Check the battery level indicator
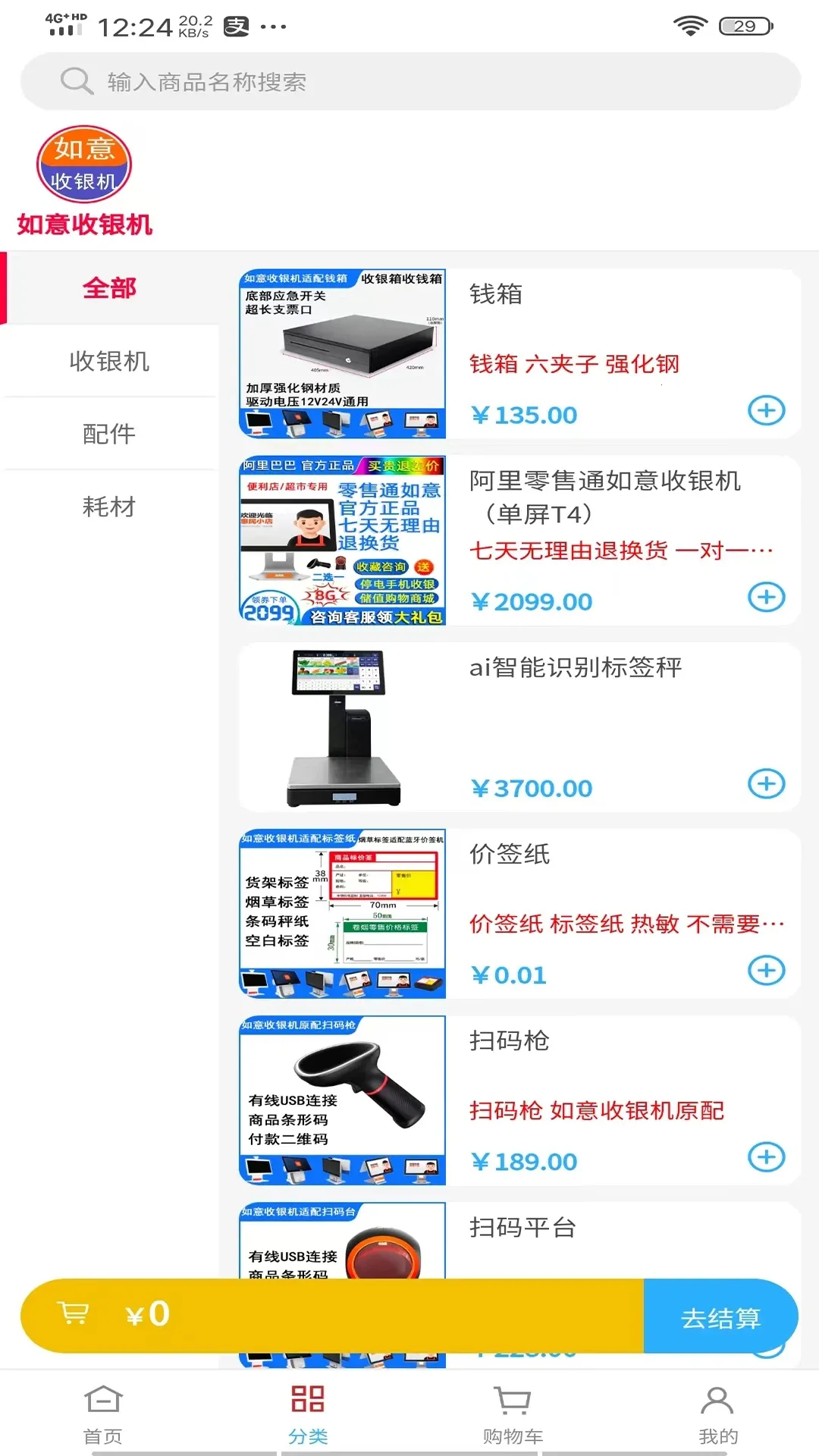Screen dimensions: 819x1456 click(746, 25)
